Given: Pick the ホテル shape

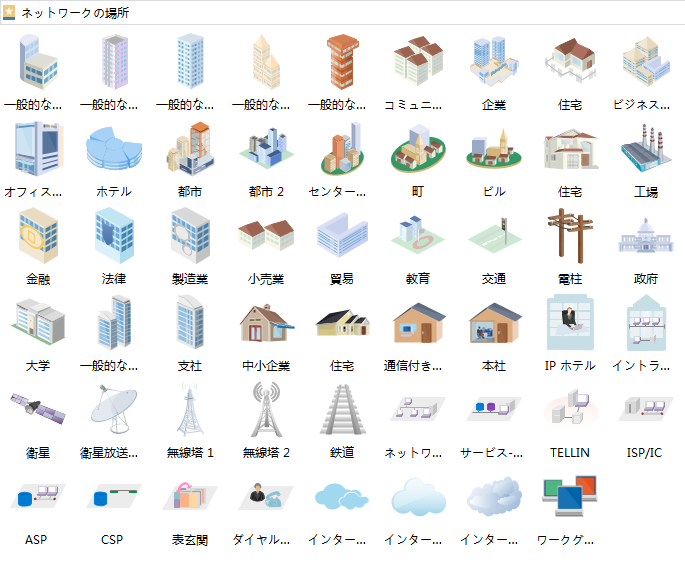Looking at the screenshot, I should click(x=114, y=150).
